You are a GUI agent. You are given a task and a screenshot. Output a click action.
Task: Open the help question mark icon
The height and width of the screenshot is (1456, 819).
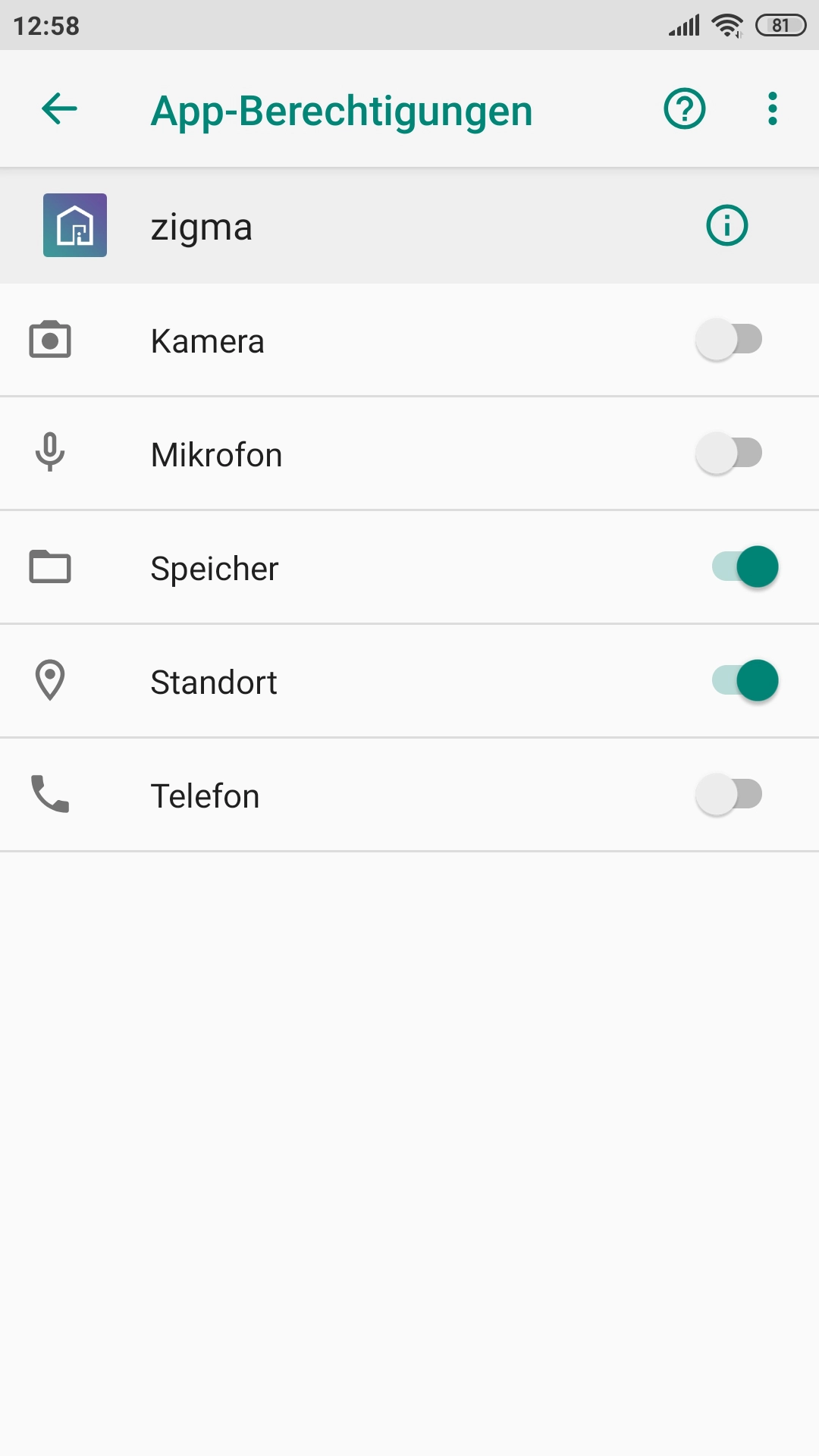click(685, 108)
